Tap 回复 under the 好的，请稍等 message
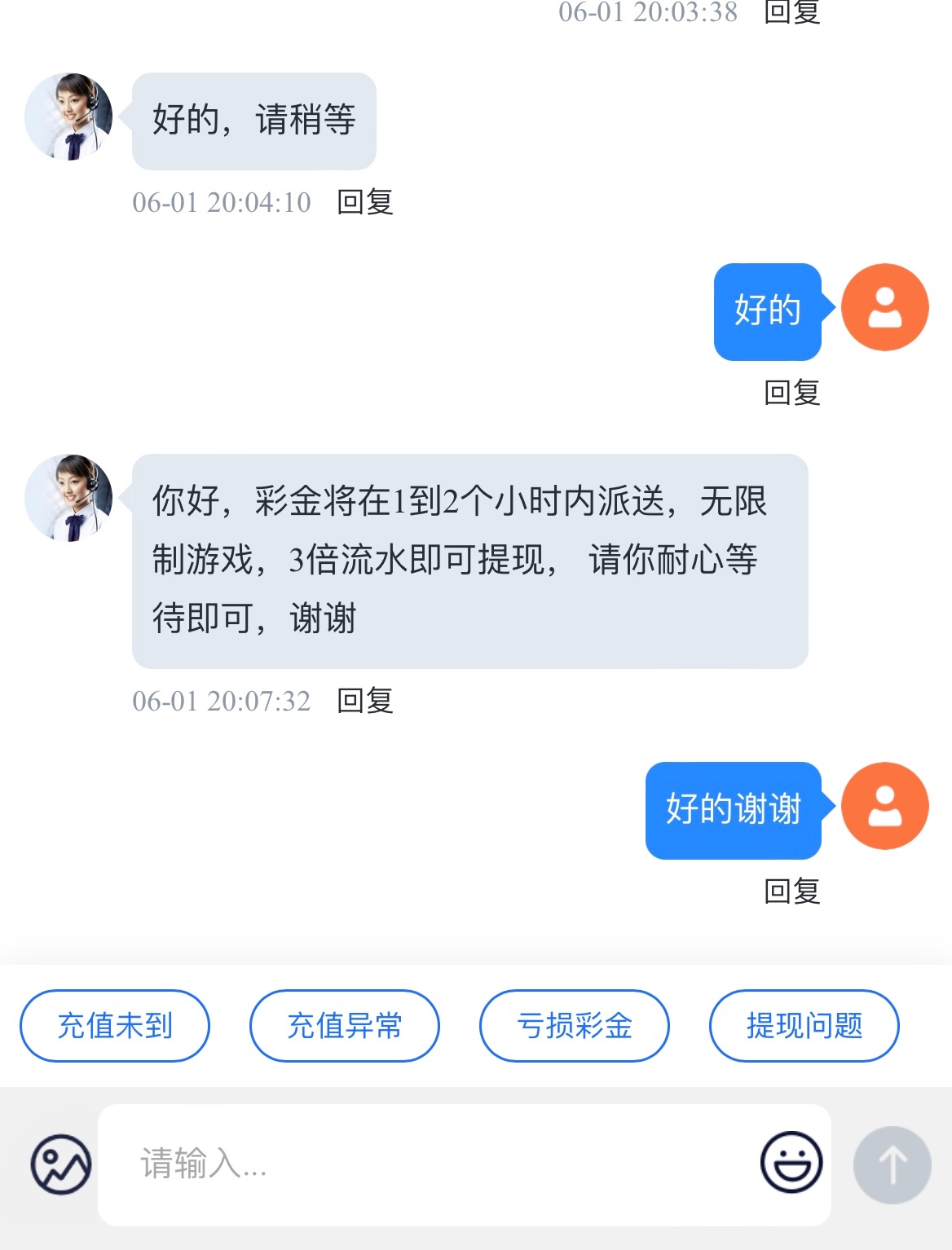The image size is (952, 1250). (365, 202)
